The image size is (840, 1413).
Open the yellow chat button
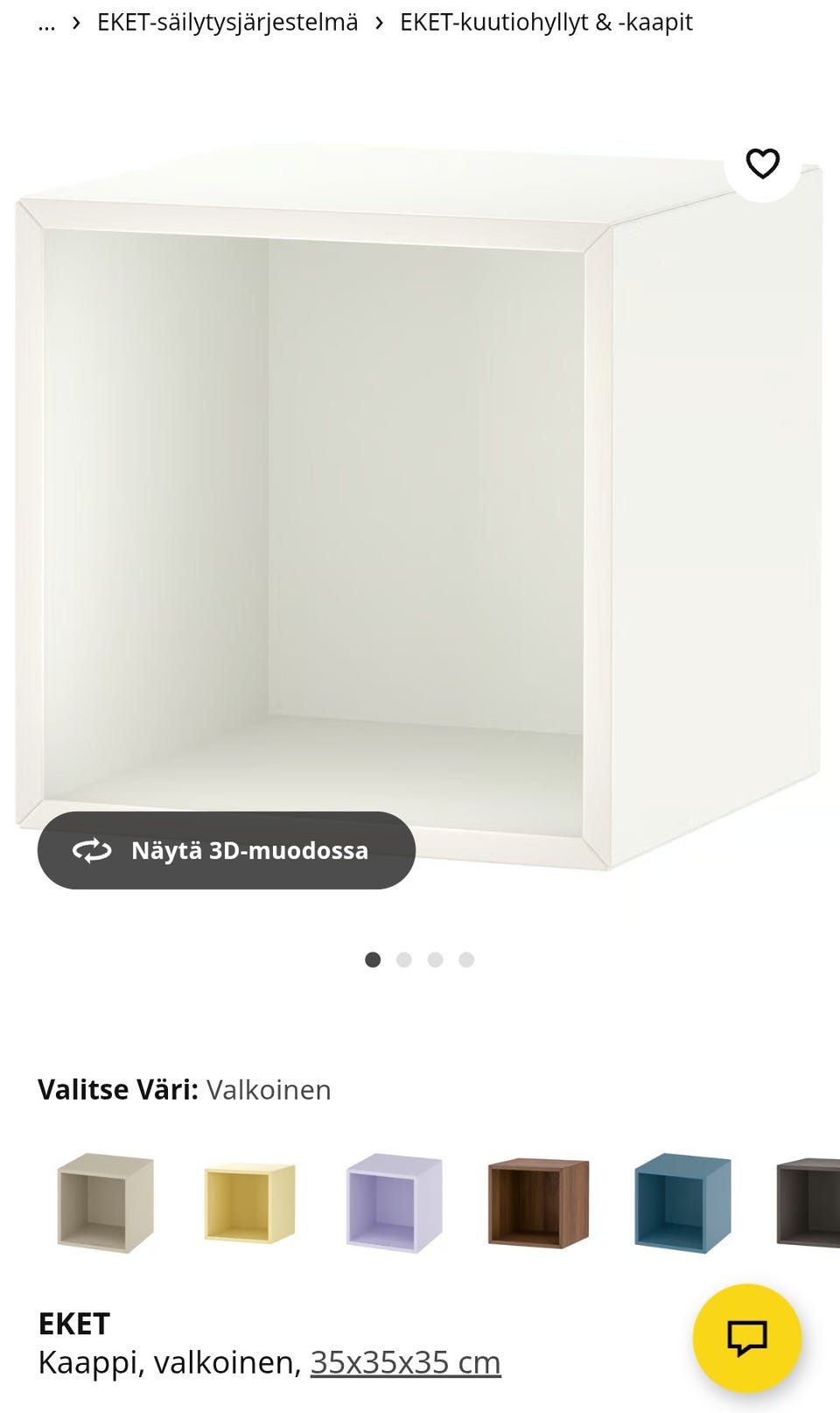[x=746, y=1338]
